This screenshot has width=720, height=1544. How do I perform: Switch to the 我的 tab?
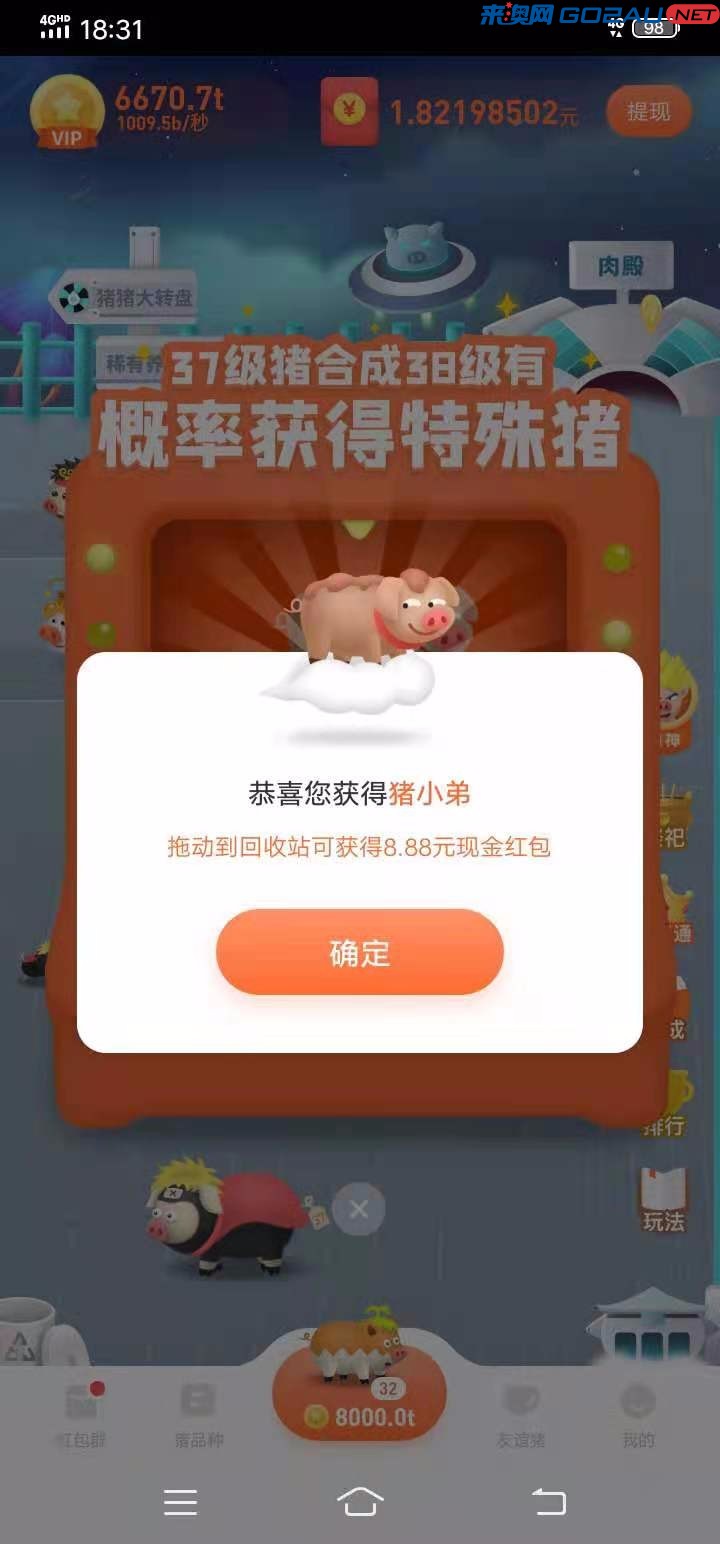(x=638, y=1415)
